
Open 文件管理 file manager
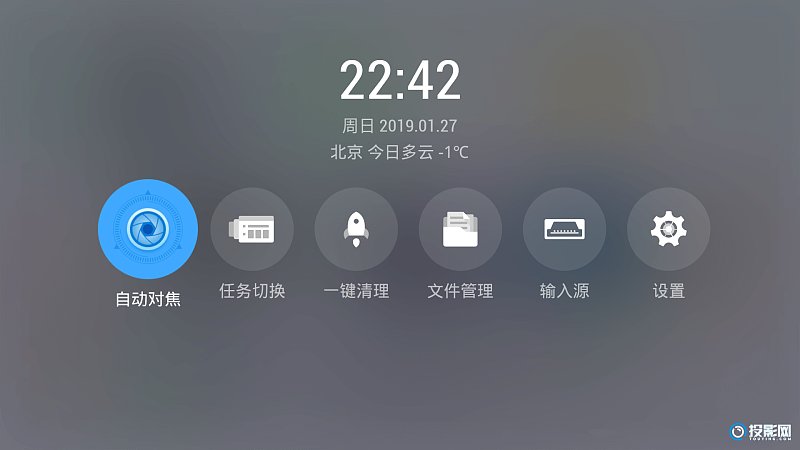click(460, 230)
